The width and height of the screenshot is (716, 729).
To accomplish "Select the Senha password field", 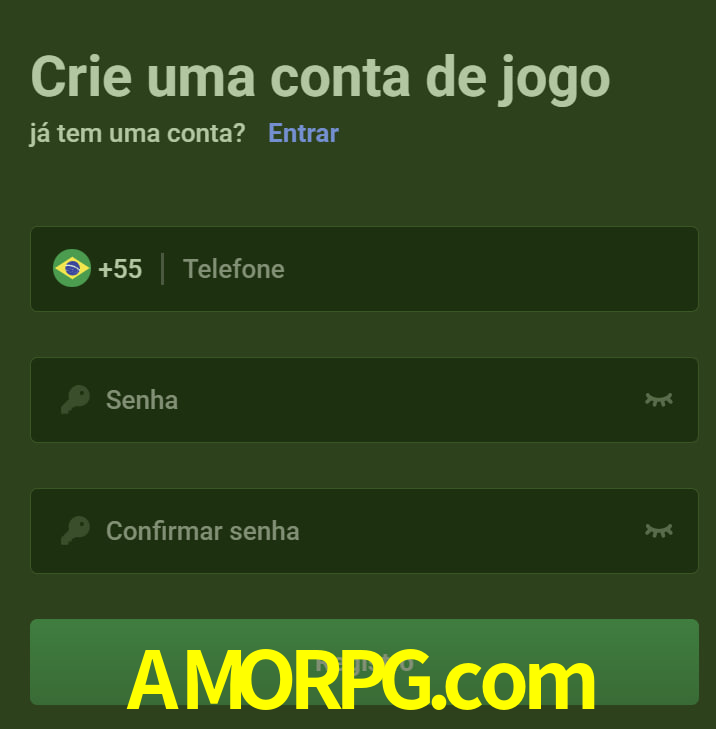I will click(x=360, y=400).
